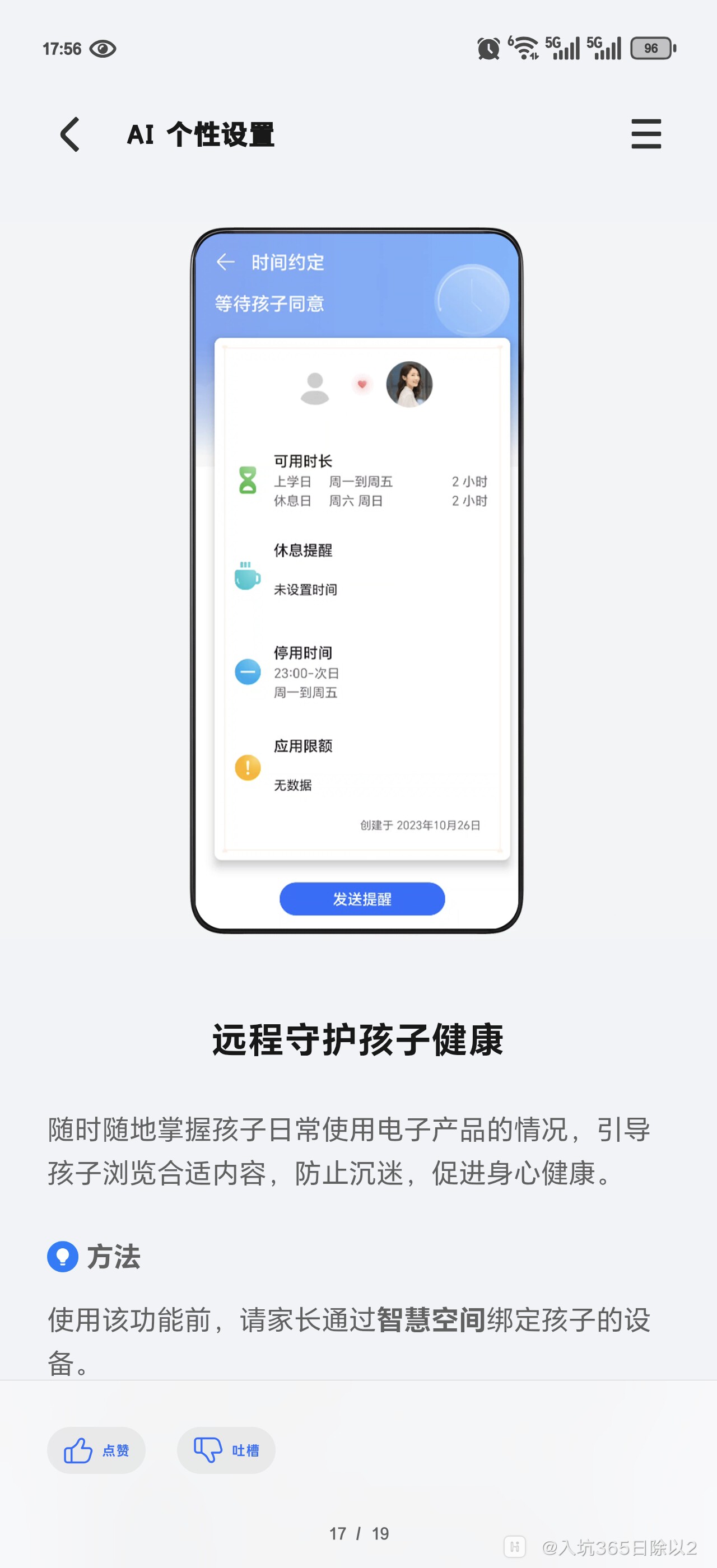This screenshot has height=1568, width=717.
Task: Go back from AI 个性设置
Action: pos(70,134)
